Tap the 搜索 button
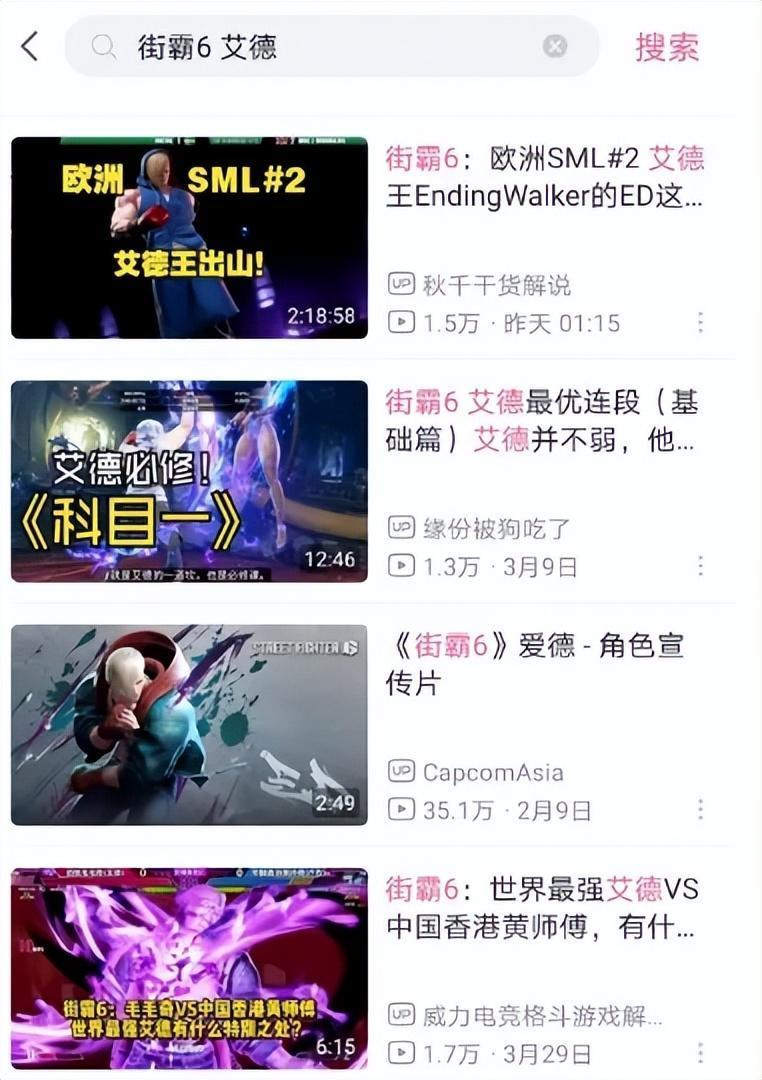Image resolution: width=762 pixels, height=1080 pixels. (667, 46)
